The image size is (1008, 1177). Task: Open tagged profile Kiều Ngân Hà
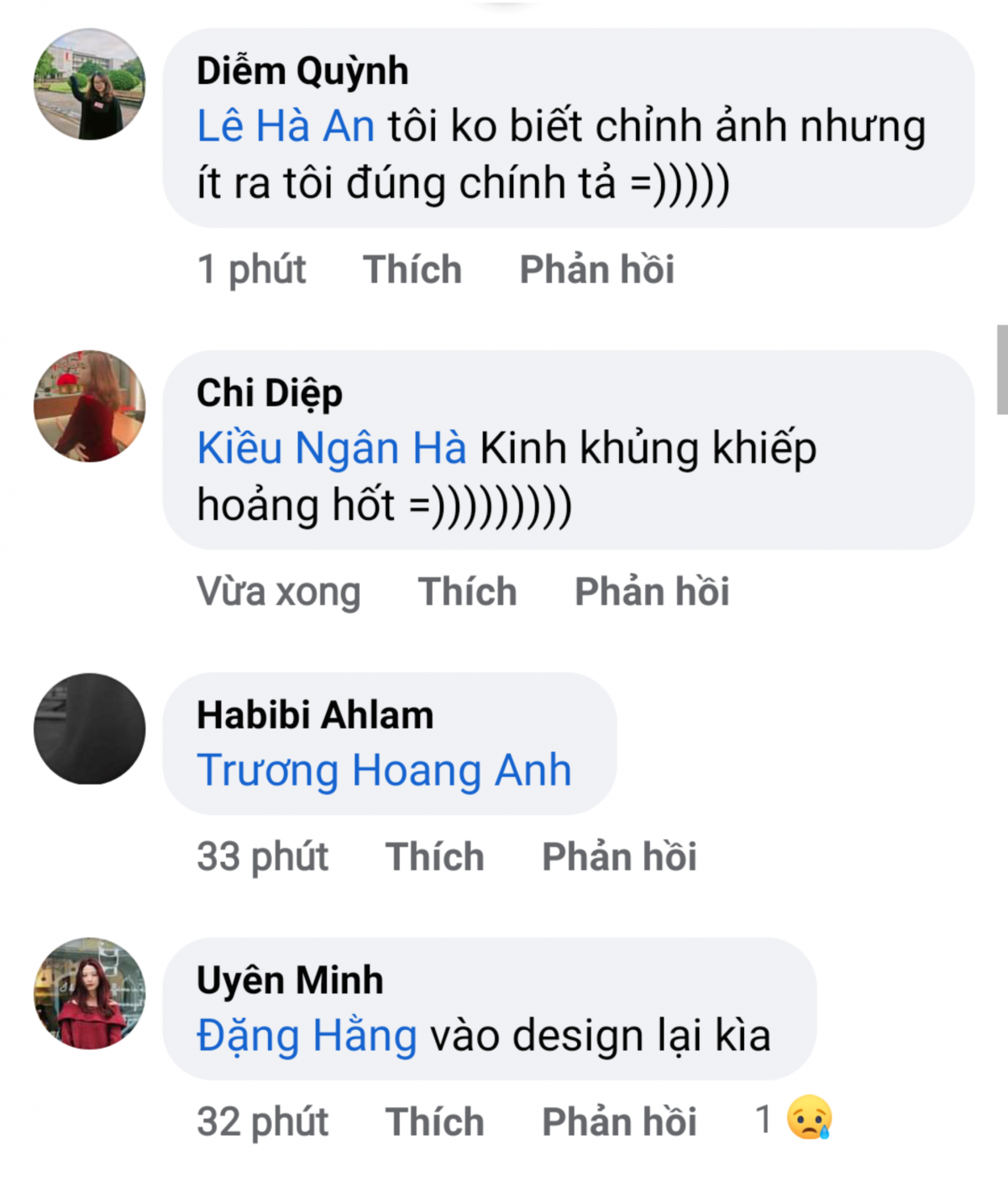(331, 448)
